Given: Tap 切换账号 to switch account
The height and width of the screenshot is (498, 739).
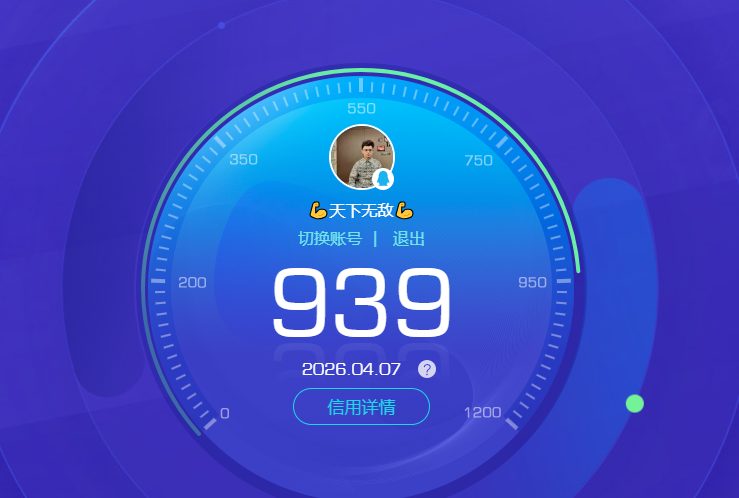Looking at the screenshot, I should click(330, 239).
